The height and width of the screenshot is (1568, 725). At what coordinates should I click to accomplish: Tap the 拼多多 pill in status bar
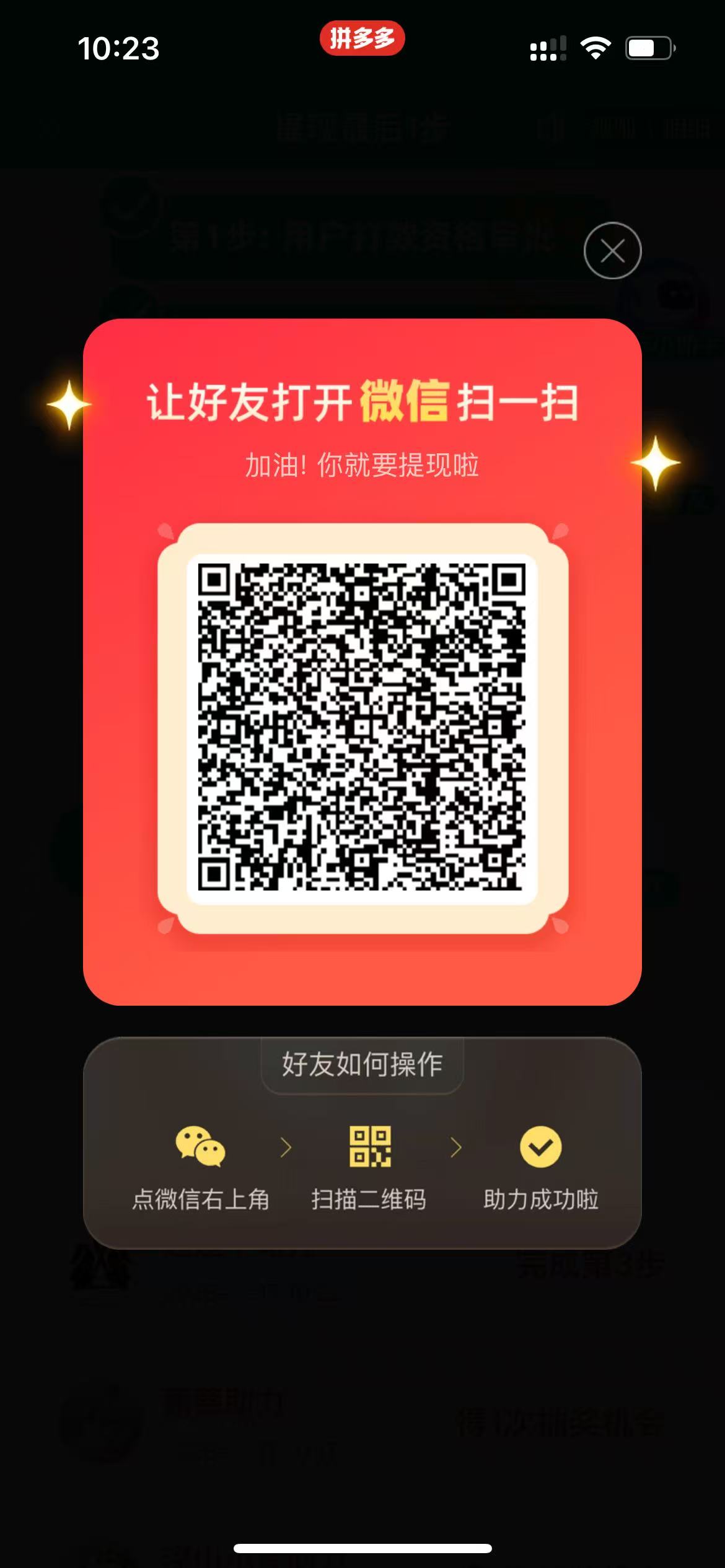pos(362,38)
